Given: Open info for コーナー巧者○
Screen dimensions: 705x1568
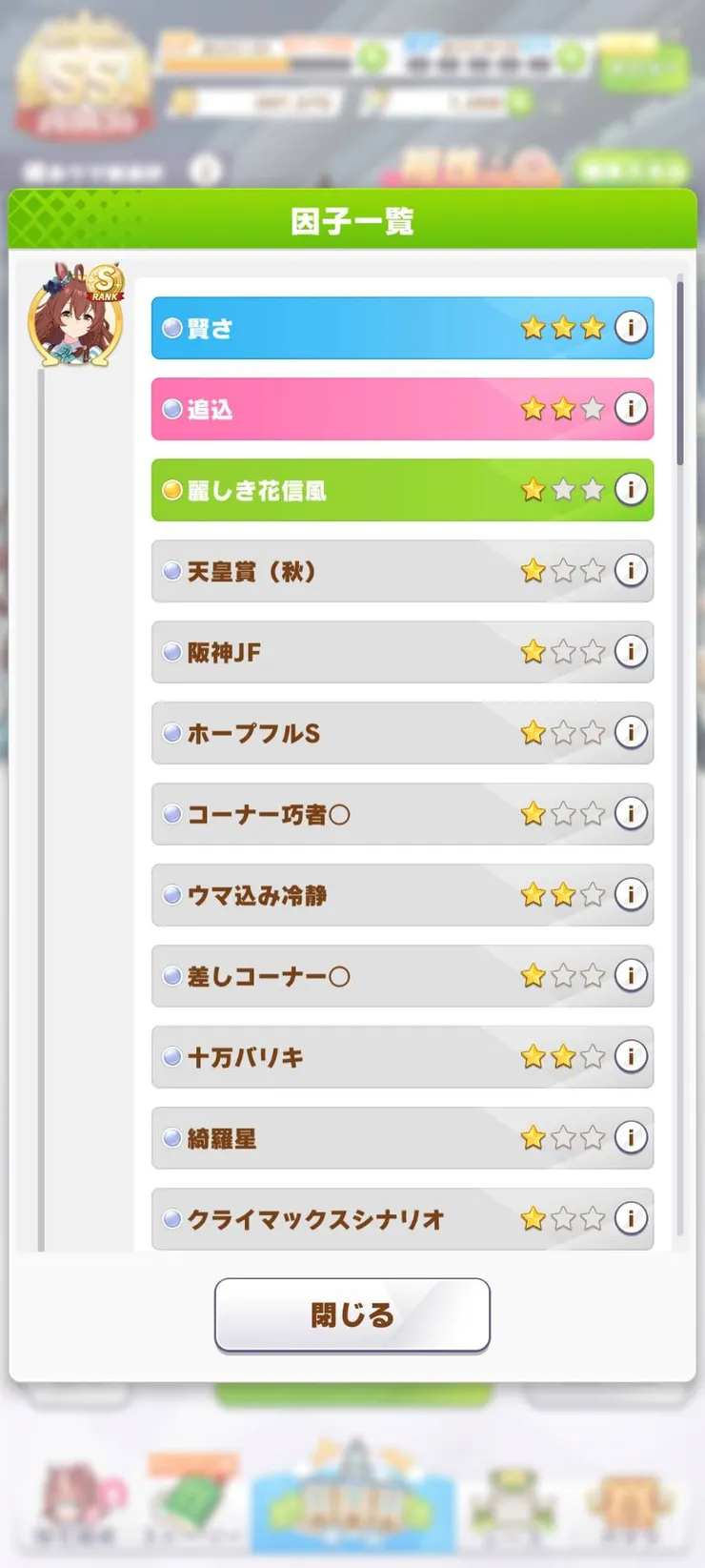Looking at the screenshot, I should point(630,814).
